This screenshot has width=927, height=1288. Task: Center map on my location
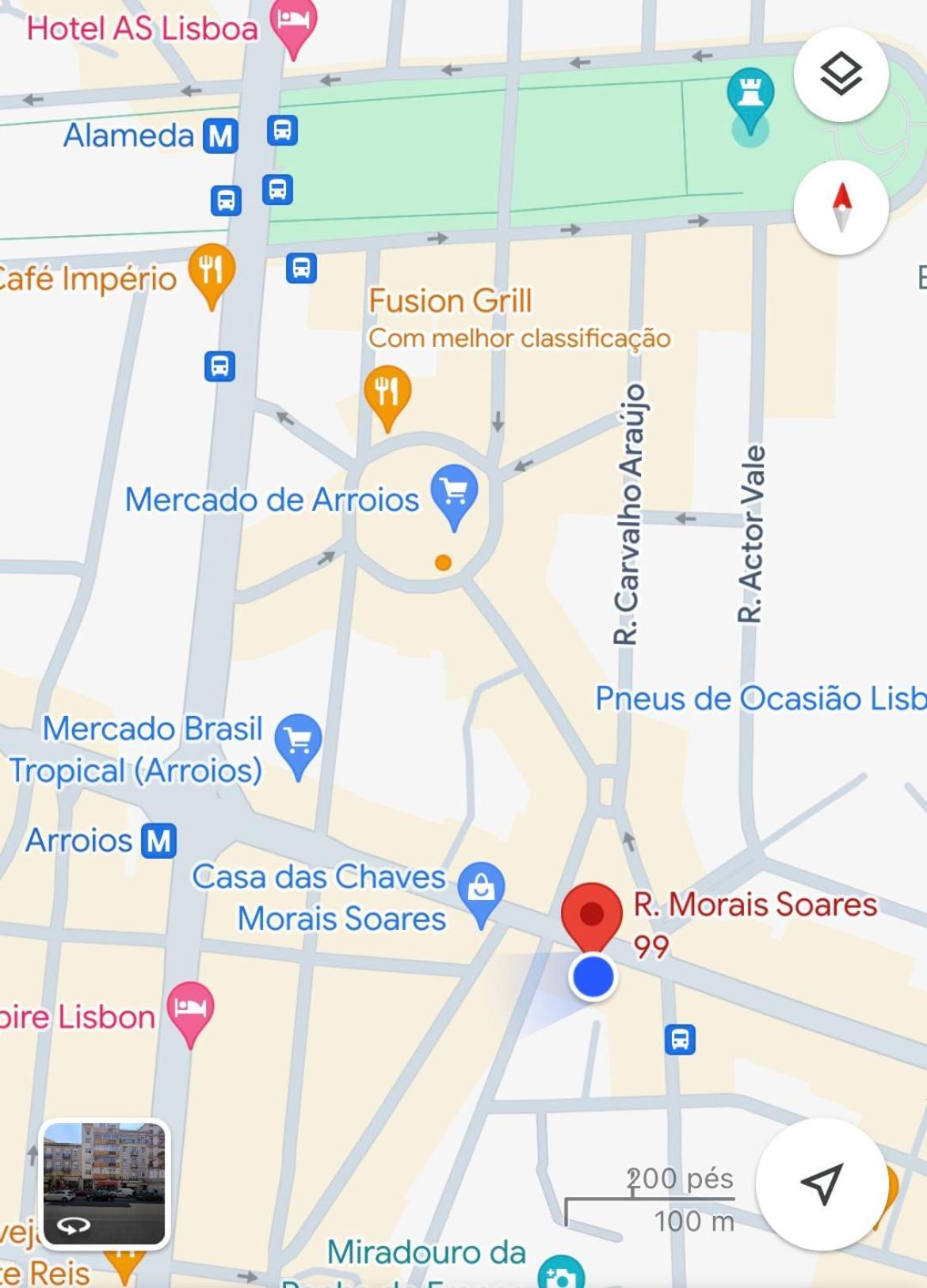822,1183
